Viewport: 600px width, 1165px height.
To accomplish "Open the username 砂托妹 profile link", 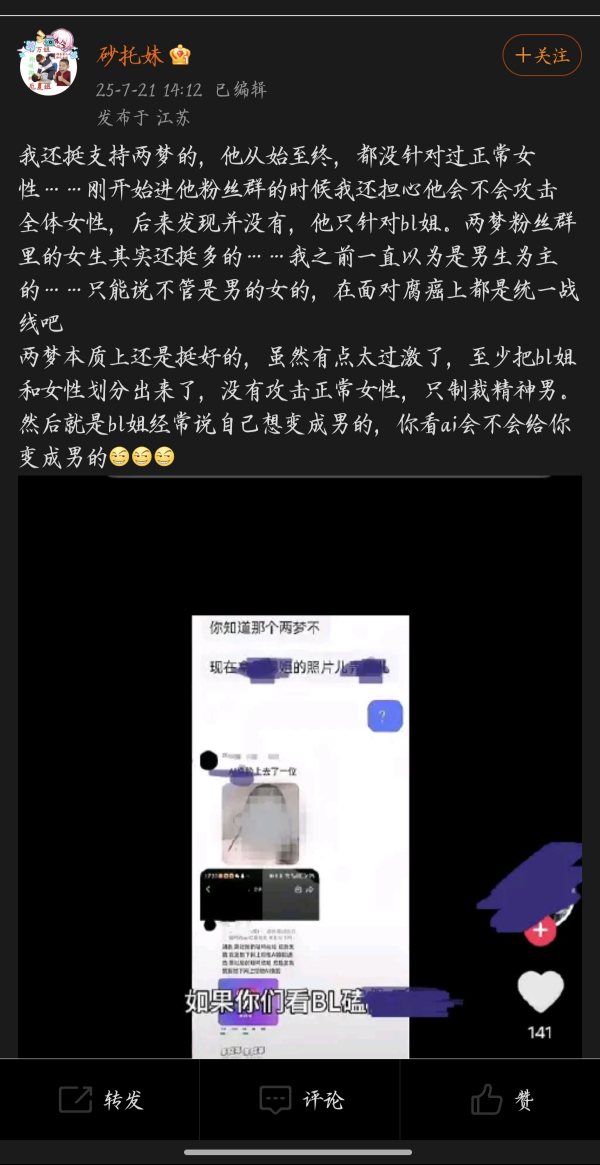I will [131, 55].
